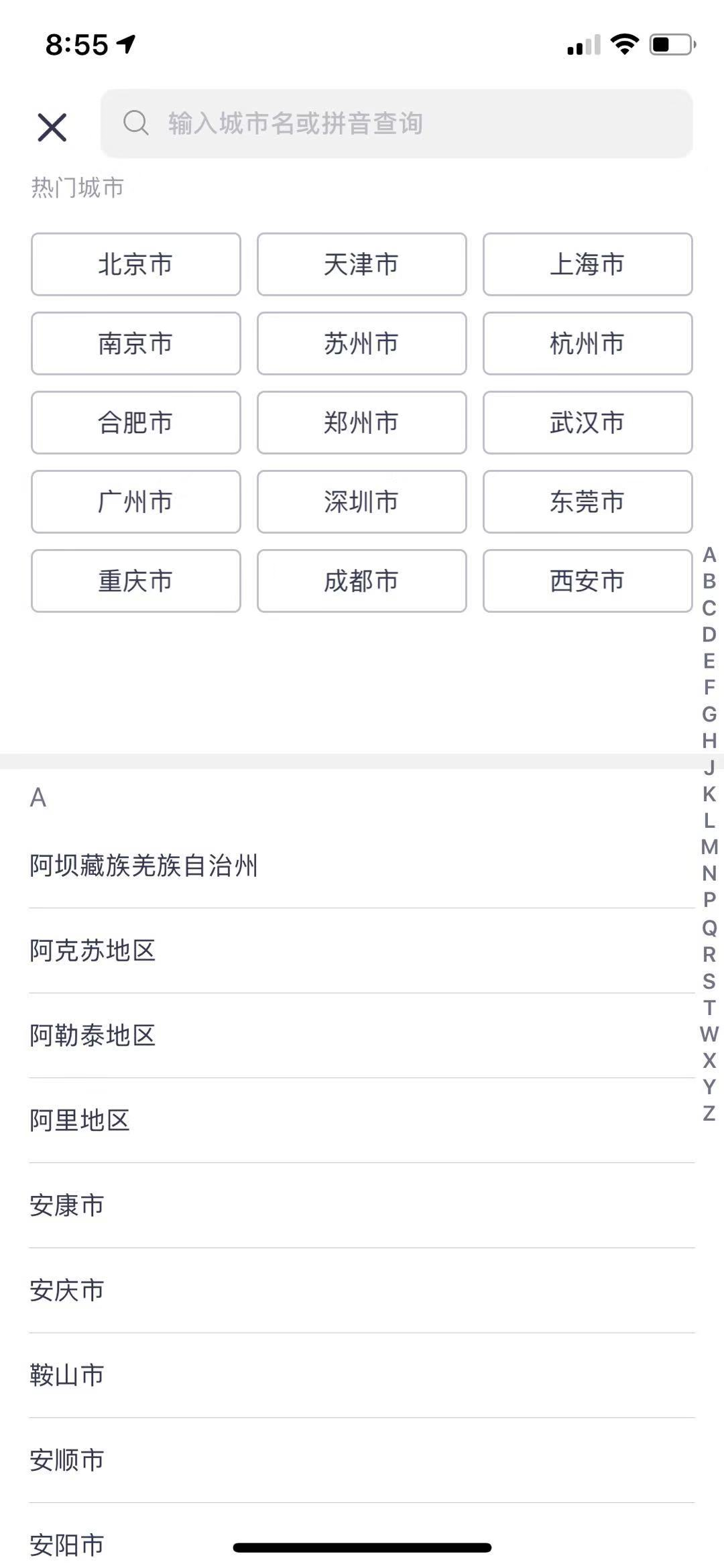The image size is (724, 1568).
Task: Jump to letter S in index
Action: pos(709,981)
